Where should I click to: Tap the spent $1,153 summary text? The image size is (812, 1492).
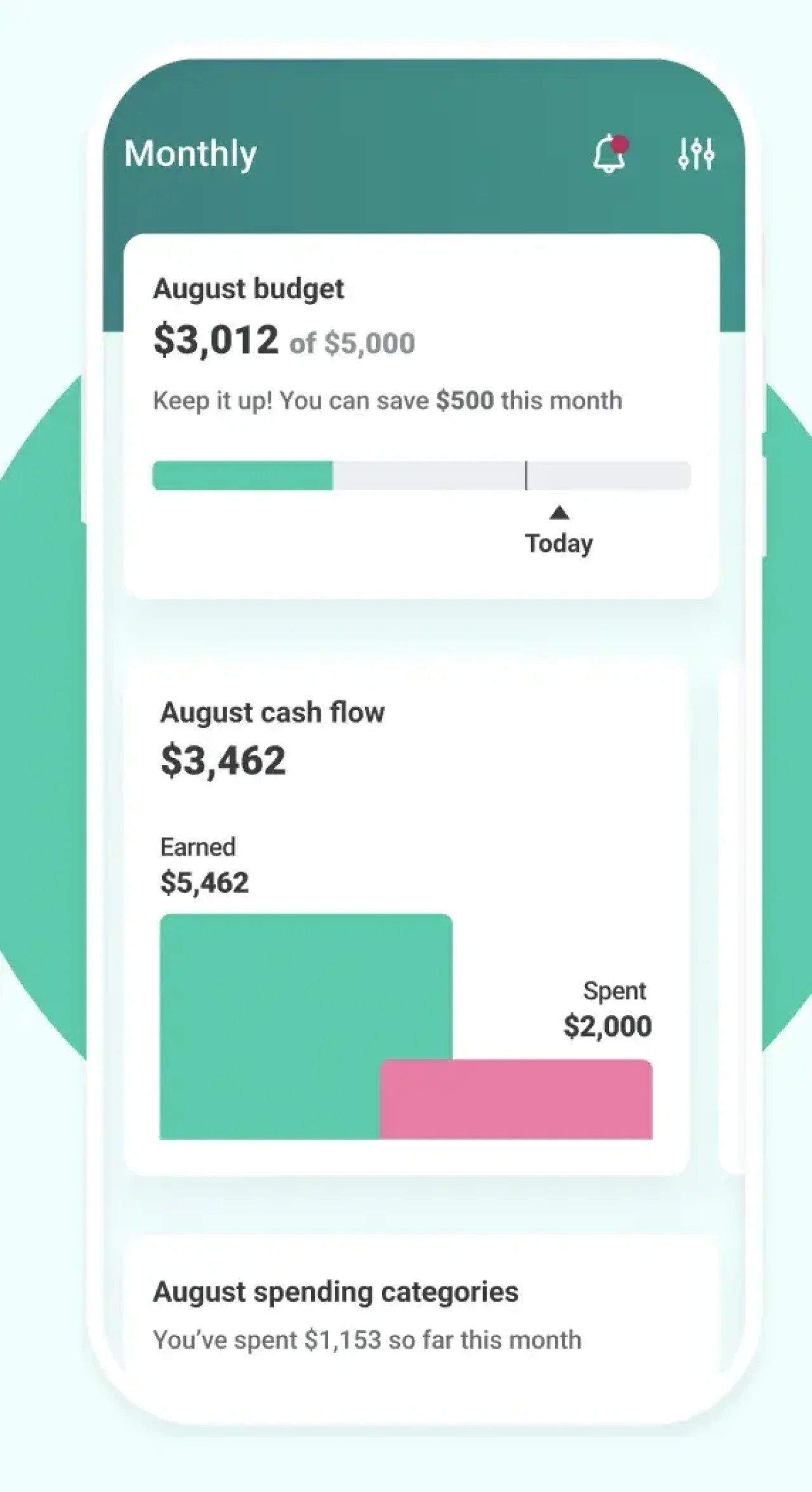(x=366, y=1338)
